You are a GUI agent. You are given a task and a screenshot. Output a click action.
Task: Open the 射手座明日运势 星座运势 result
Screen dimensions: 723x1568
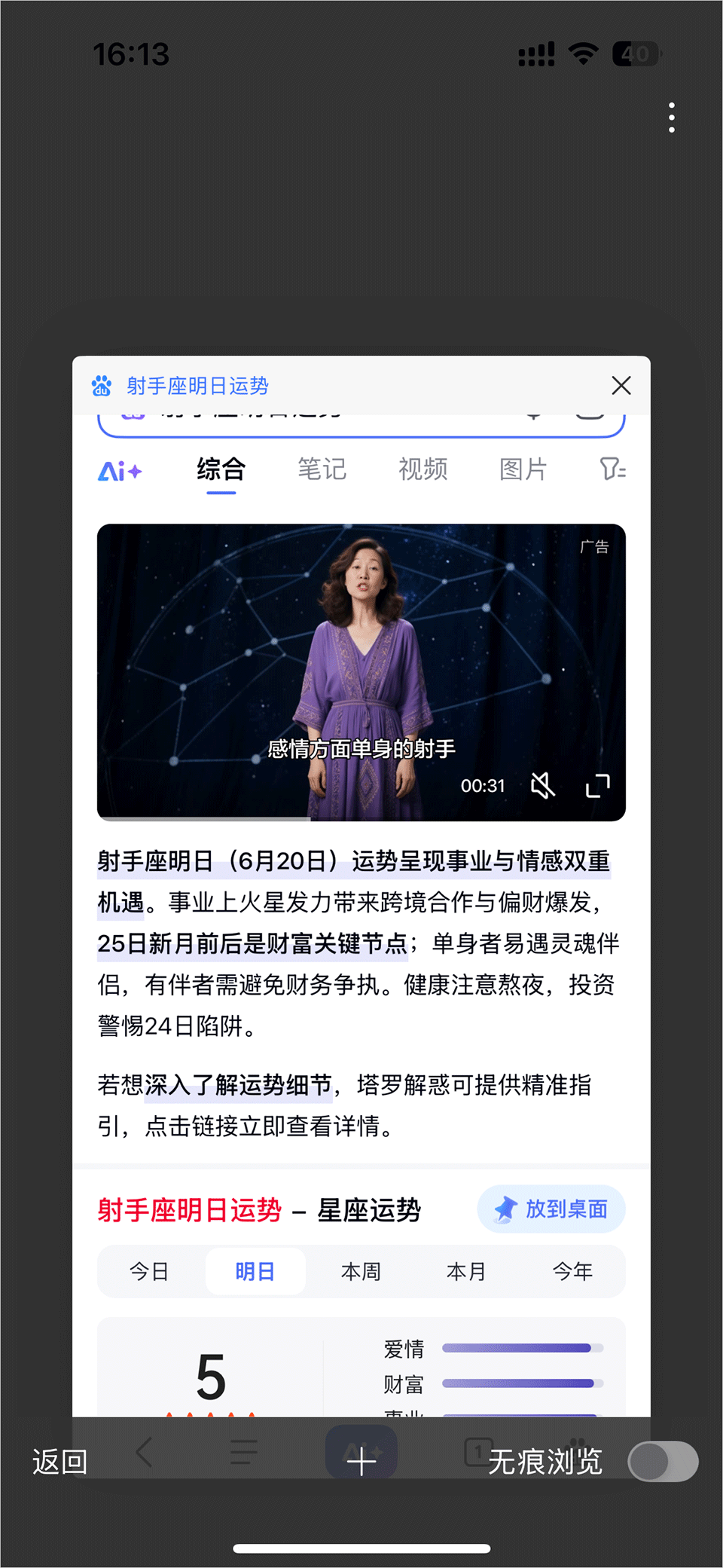pos(259,1210)
